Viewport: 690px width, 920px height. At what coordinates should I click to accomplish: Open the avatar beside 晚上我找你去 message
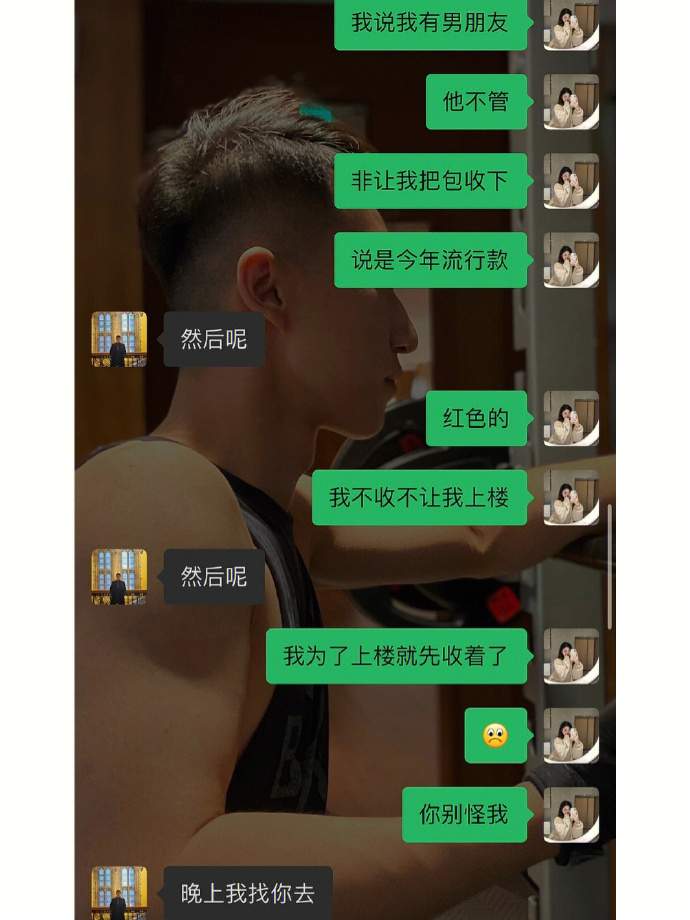pos(119,892)
